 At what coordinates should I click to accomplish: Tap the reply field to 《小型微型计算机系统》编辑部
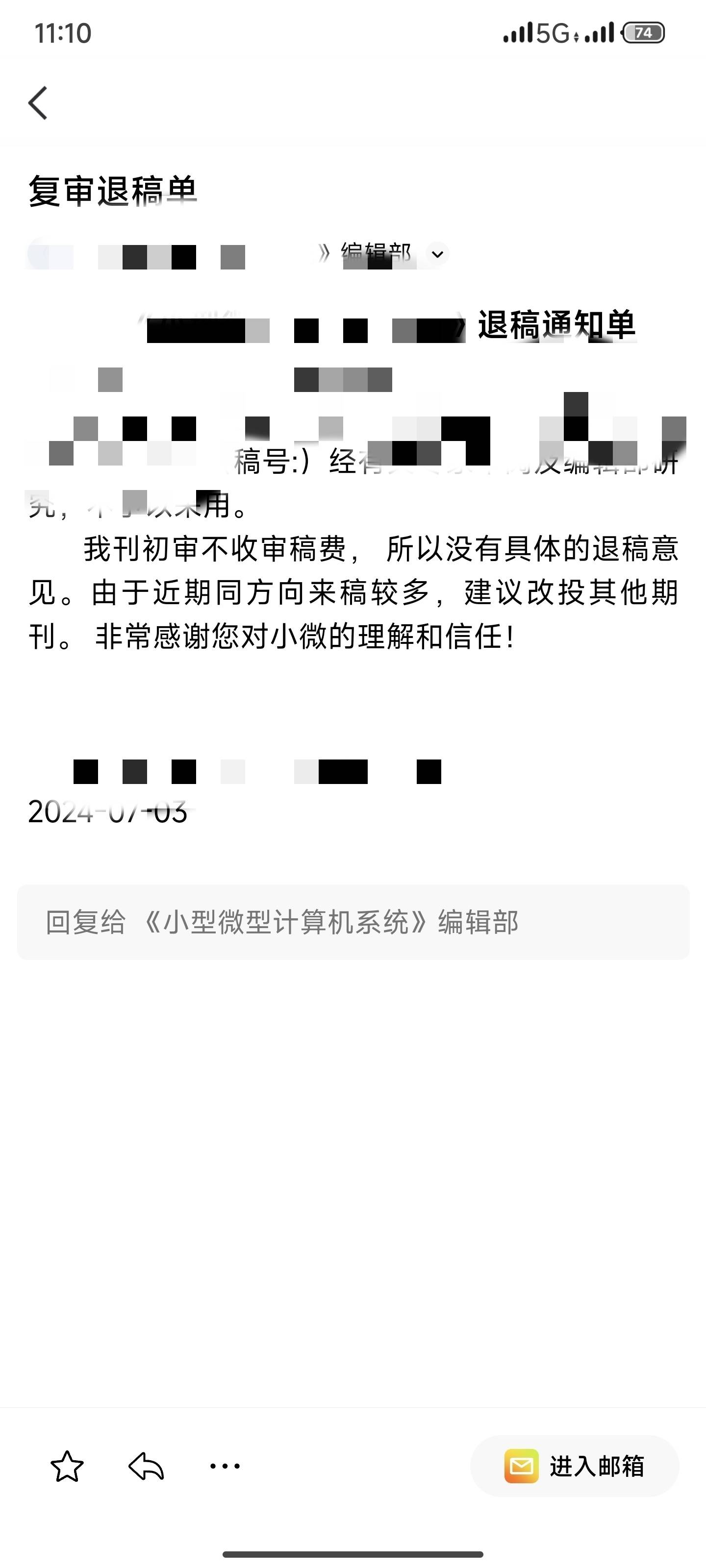[x=353, y=922]
